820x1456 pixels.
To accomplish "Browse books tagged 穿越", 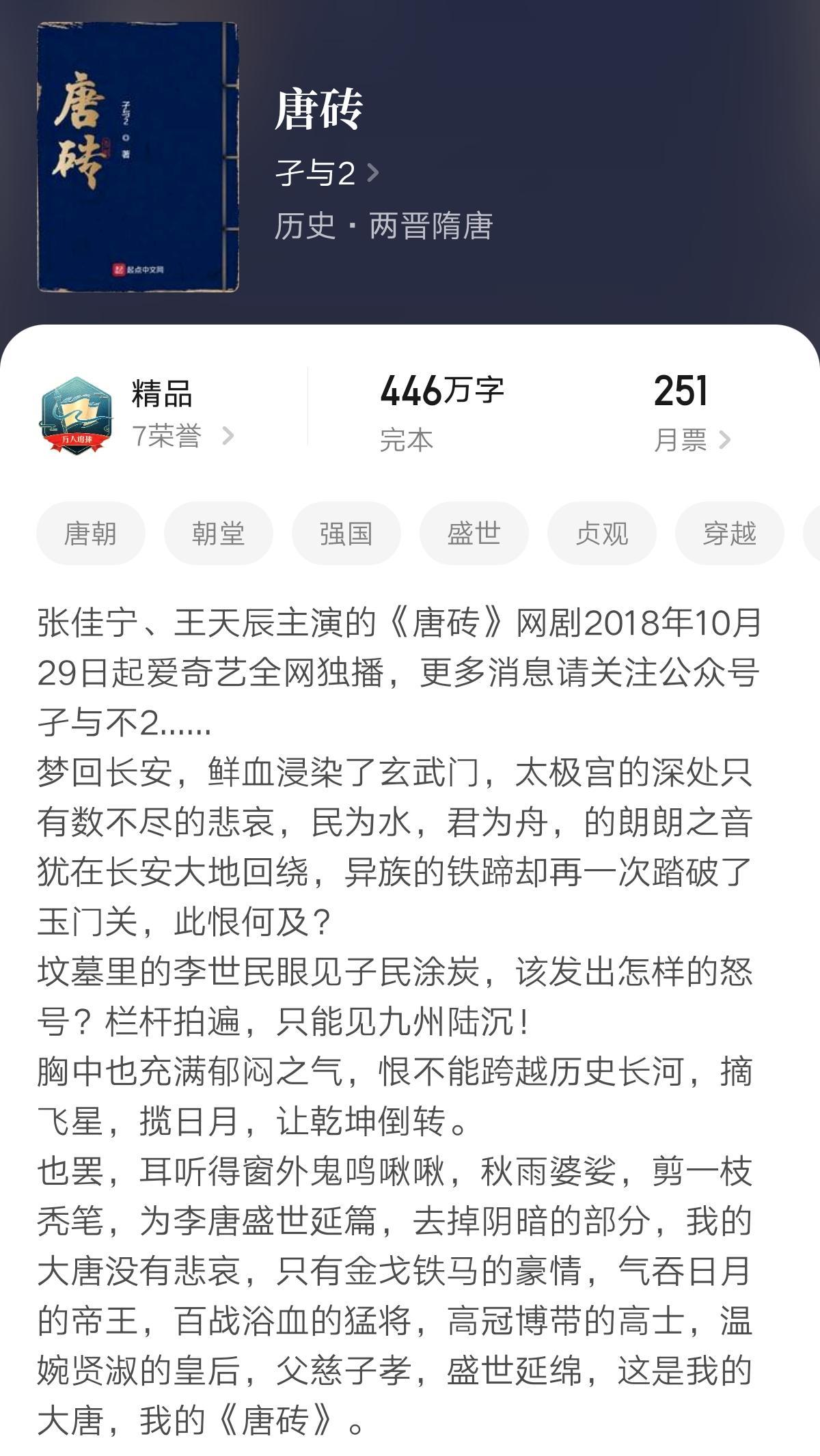I will point(729,534).
